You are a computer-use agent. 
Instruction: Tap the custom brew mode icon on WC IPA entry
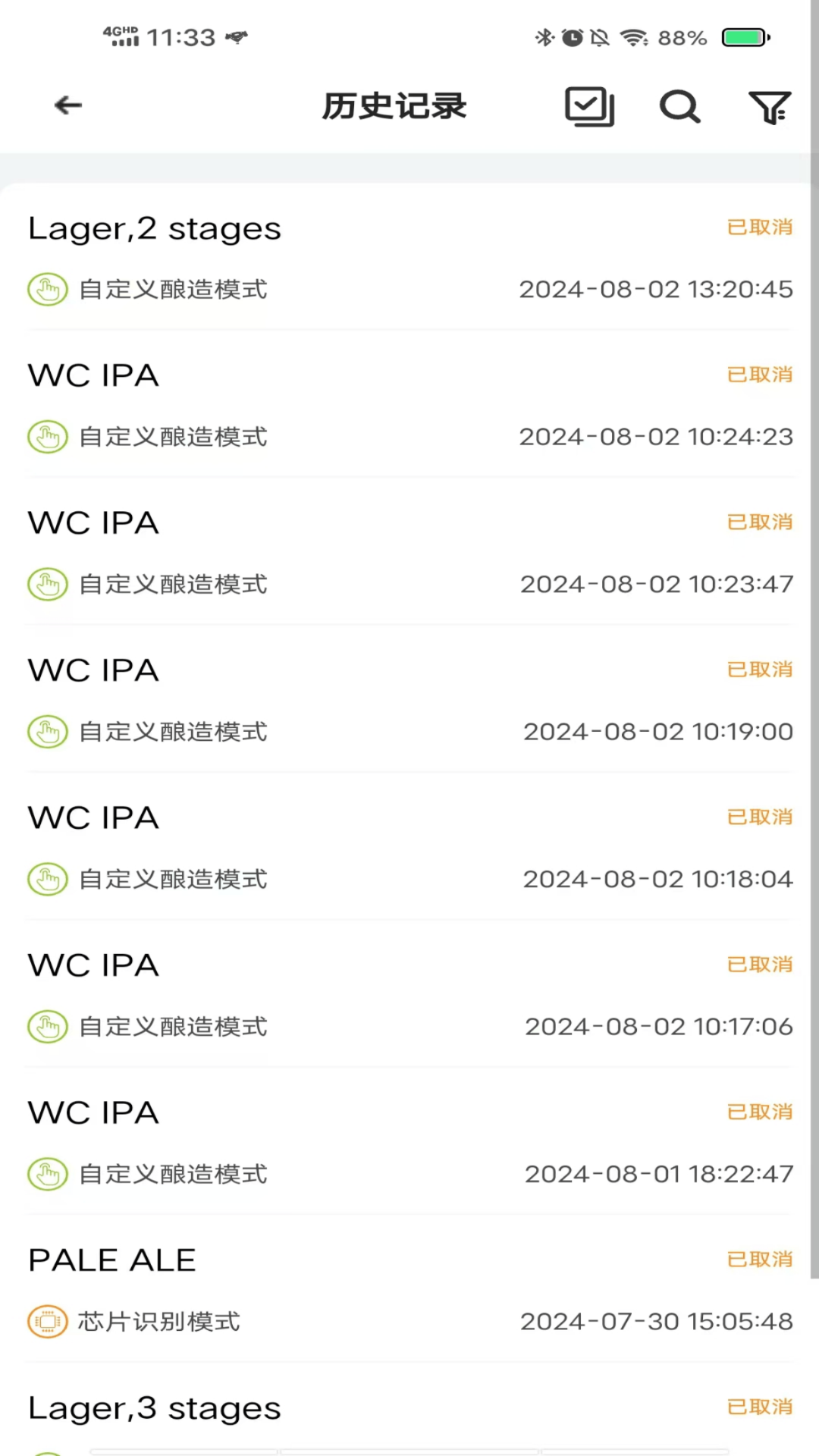tap(48, 436)
